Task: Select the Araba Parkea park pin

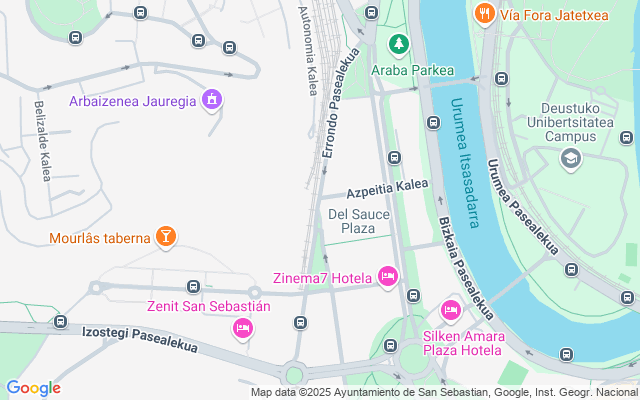Action: click(399, 45)
